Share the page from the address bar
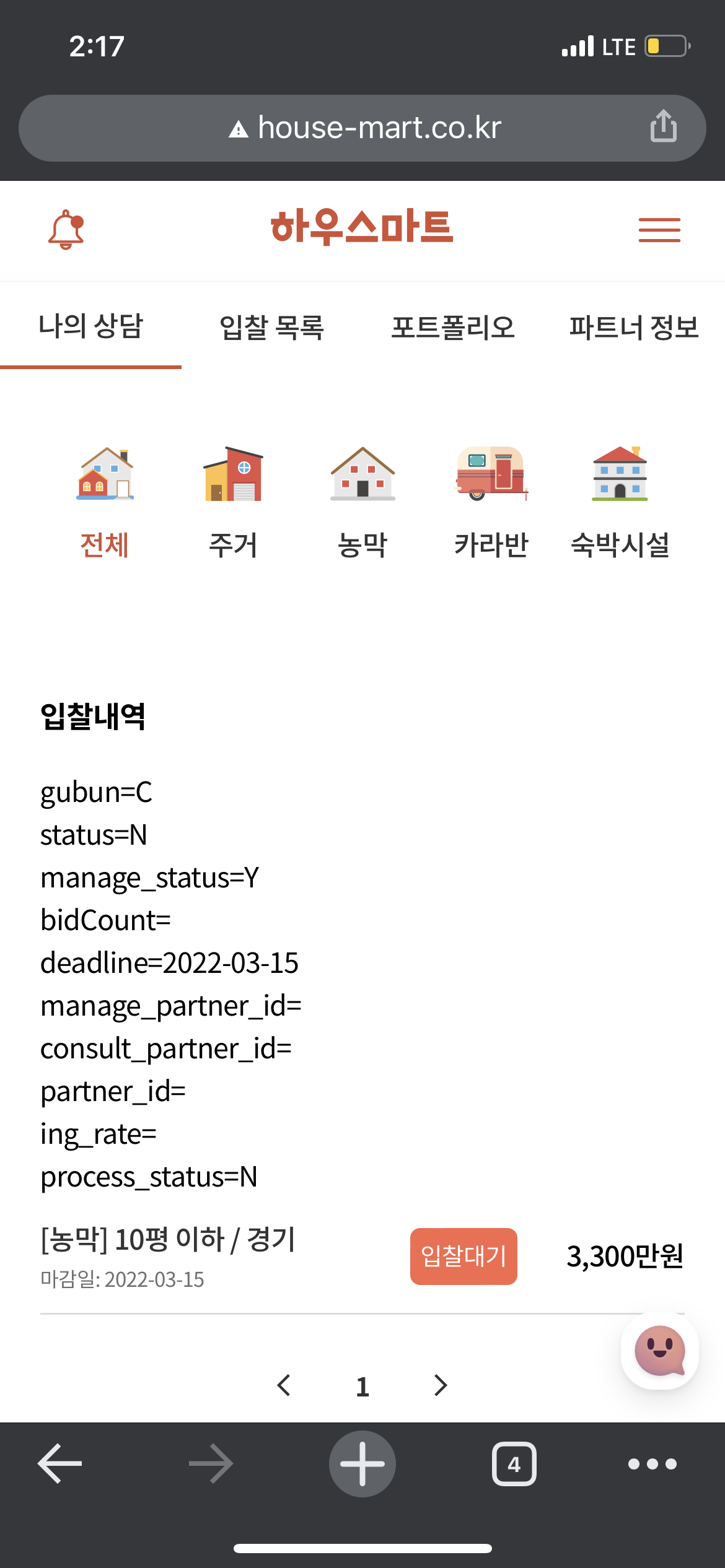This screenshot has height=1568, width=725. pyautogui.click(x=663, y=126)
